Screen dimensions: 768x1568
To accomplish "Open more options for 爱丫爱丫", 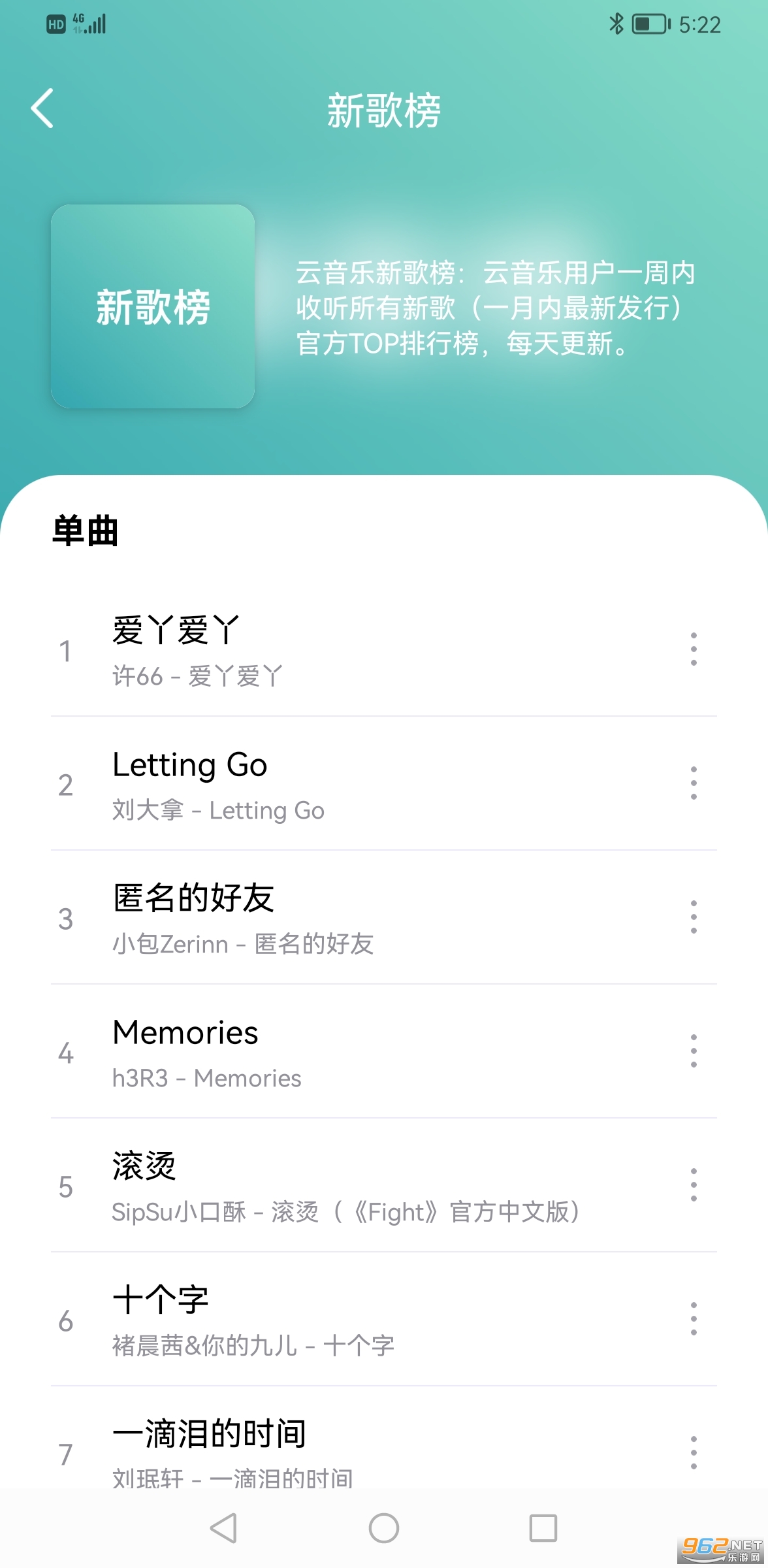I will (694, 649).
